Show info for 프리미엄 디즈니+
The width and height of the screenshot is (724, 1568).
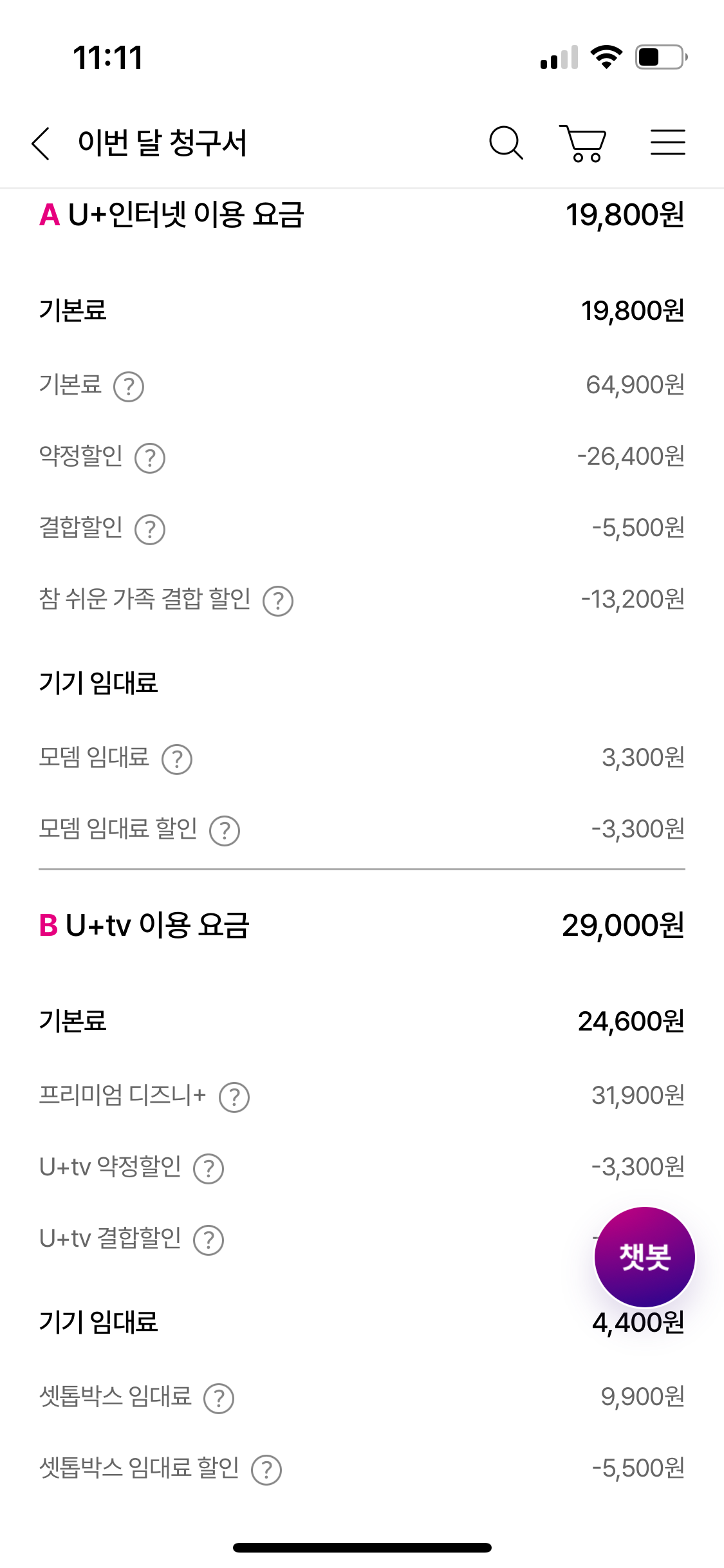tap(234, 1097)
